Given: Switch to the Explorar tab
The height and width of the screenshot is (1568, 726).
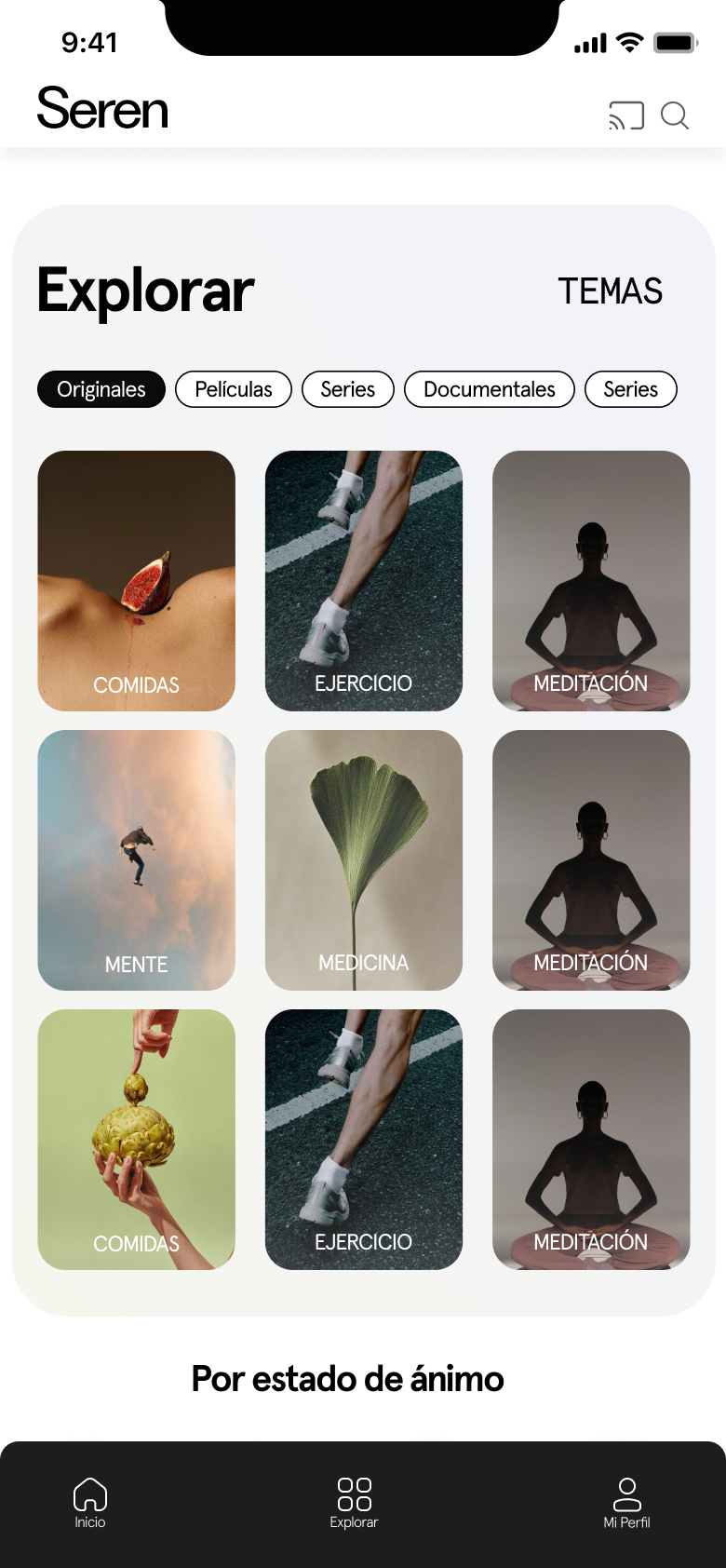Looking at the screenshot, I should coord(354,1503).
